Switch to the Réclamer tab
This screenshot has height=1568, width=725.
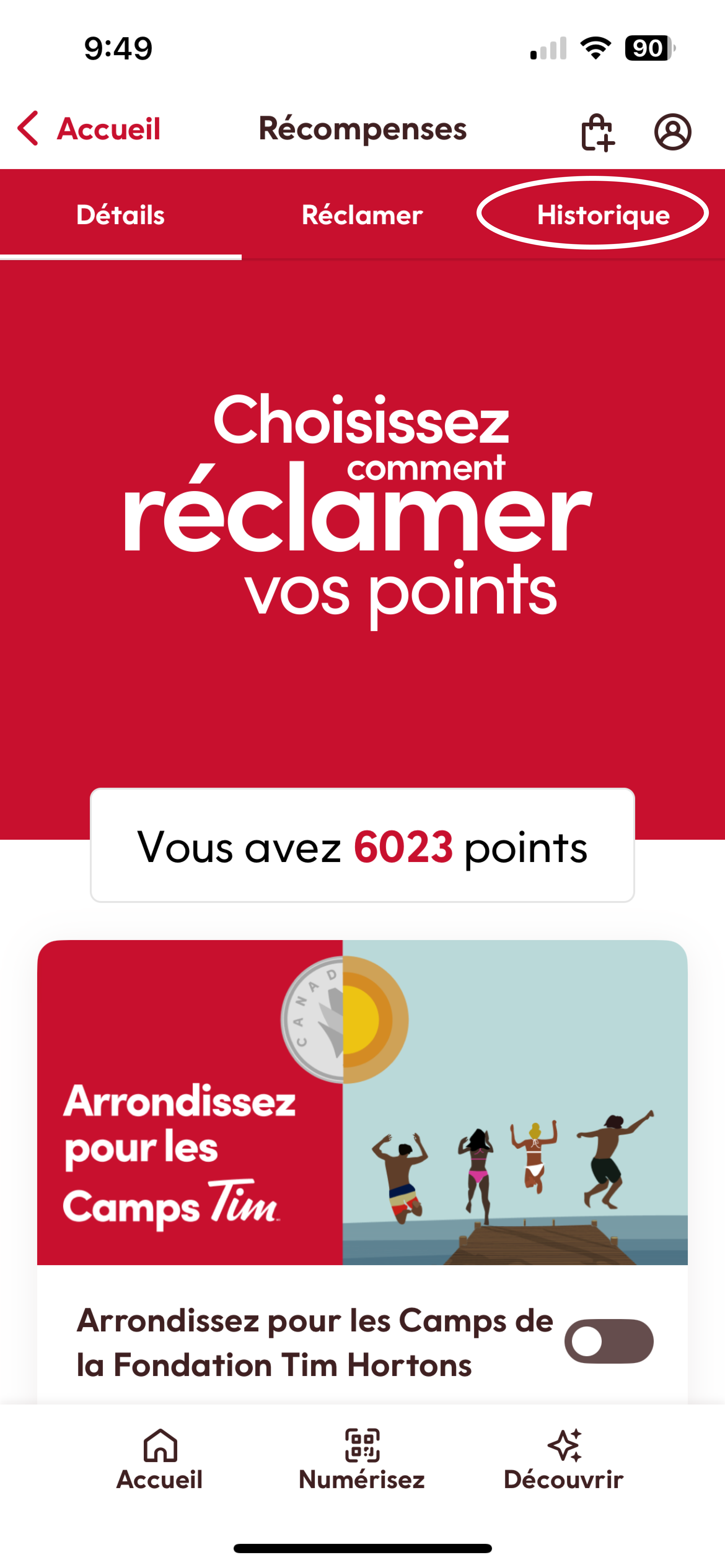pyautogui.click(x=362, y=215)
